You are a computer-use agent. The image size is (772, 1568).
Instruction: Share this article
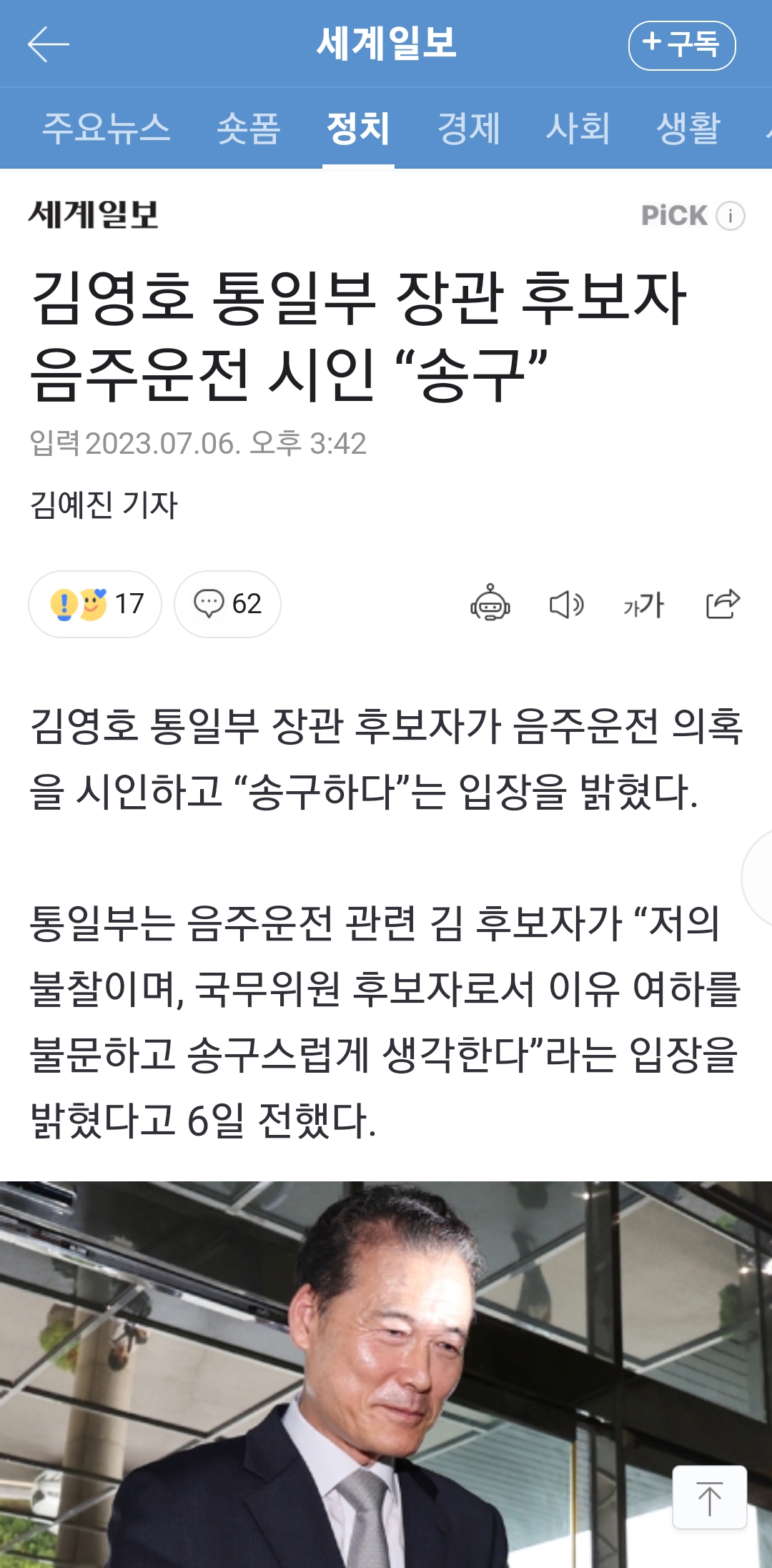click(x=723, y=604)
